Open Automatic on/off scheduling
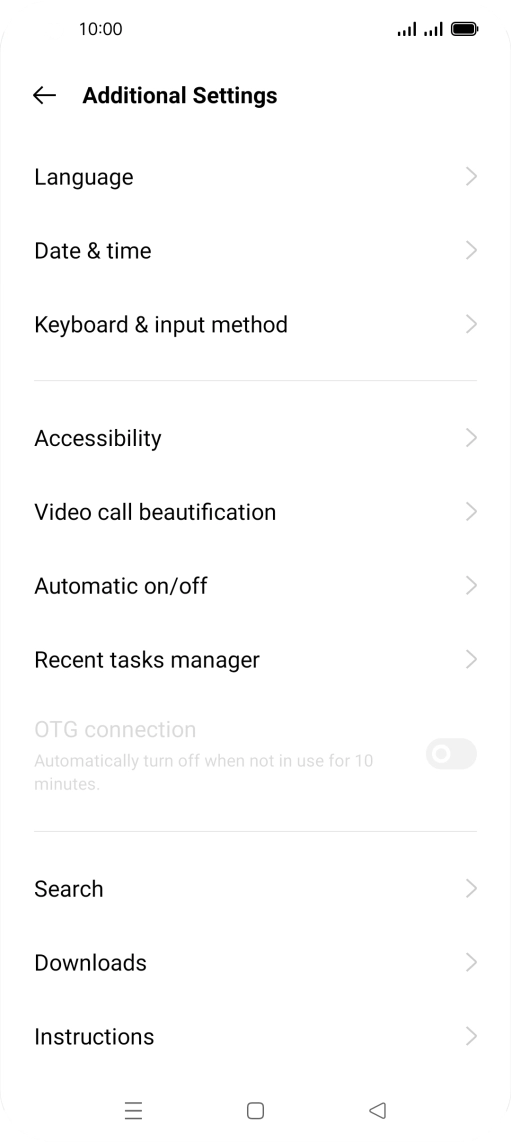The width and height of the screenshot is (511, 1142). pyautogui.click(x=256, y=586)
